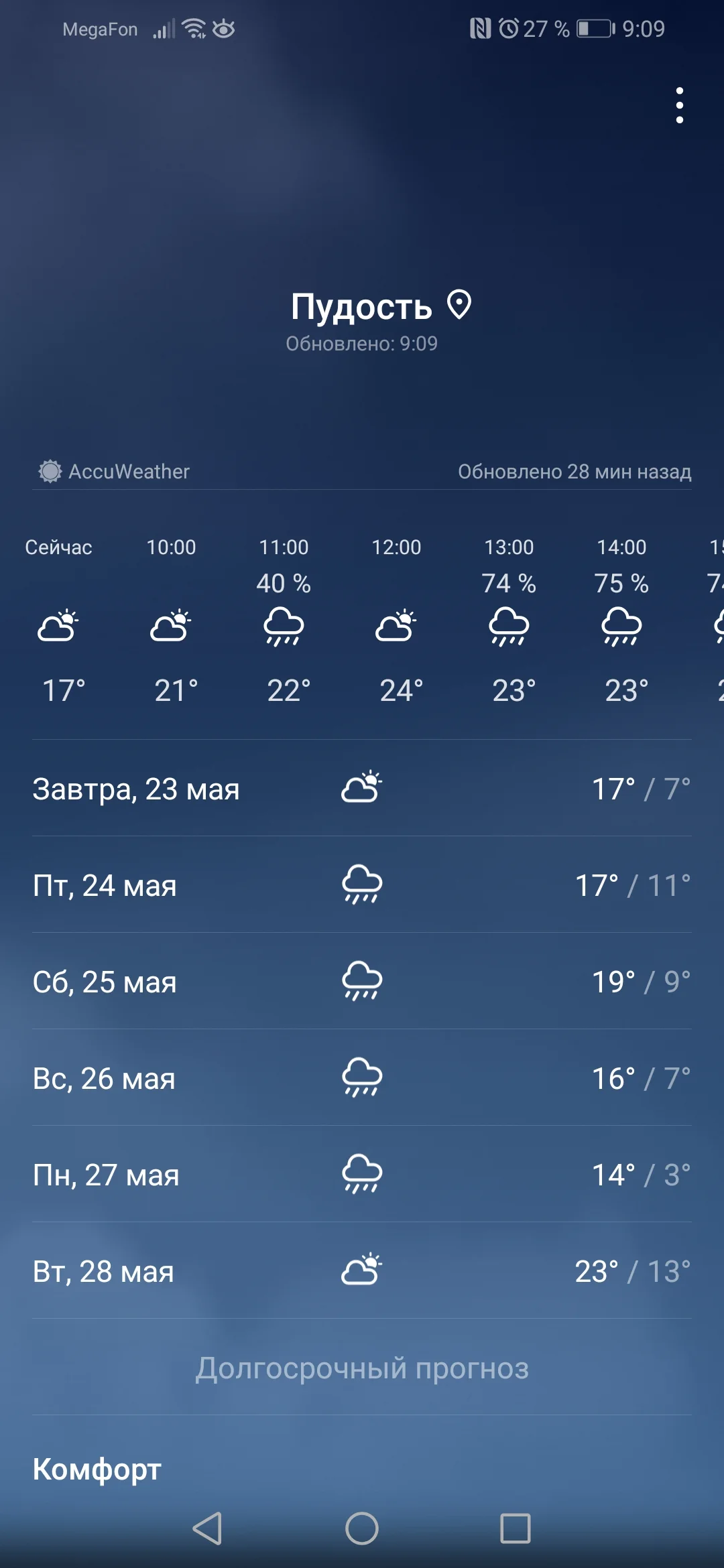Screen dimensions: 724x1568
Task: Select the Сб, 25 мая forecast row
Action: pos(362,982)
